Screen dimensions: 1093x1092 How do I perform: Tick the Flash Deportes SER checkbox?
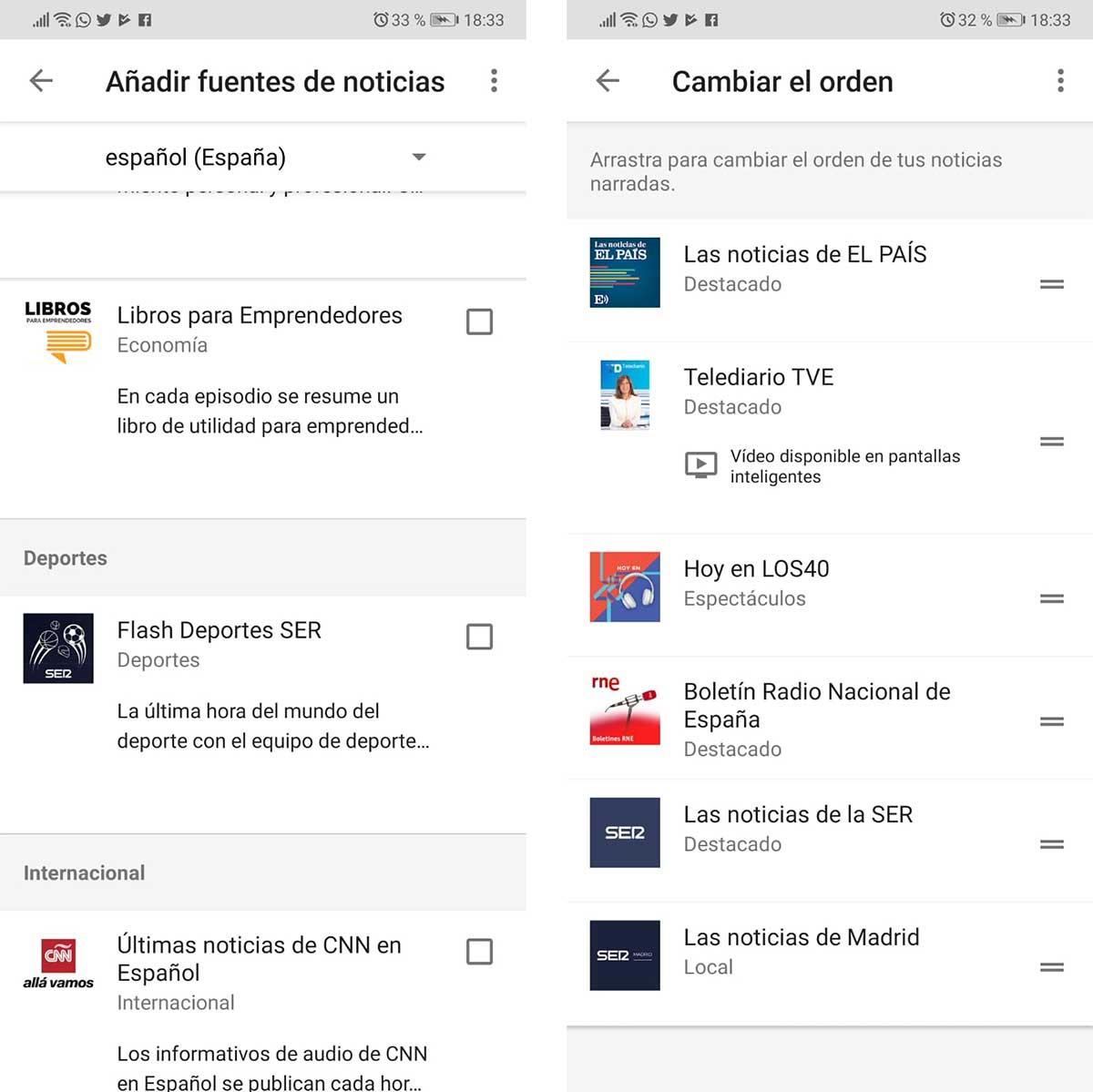(479, 637)
